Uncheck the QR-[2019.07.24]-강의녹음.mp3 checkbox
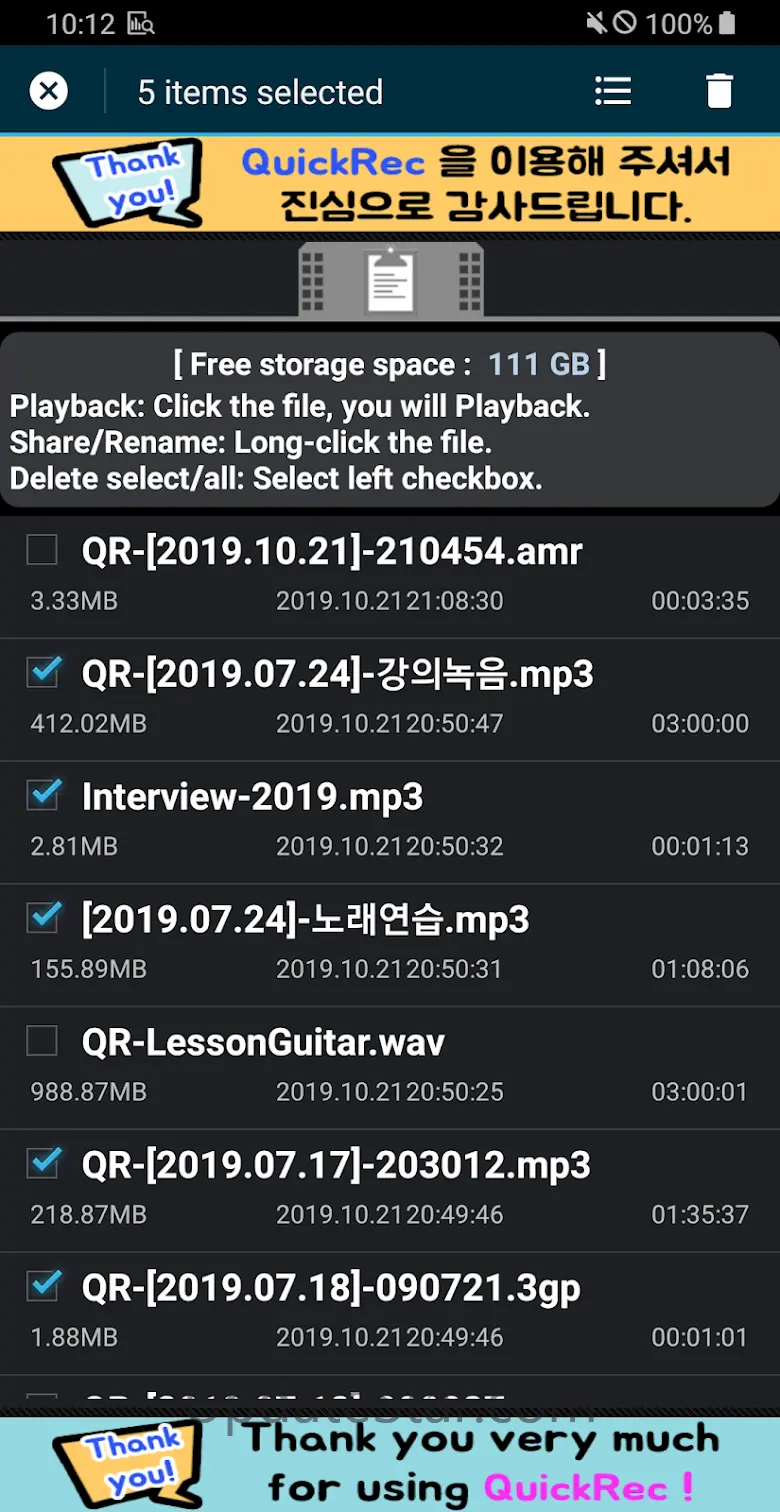This screenshot has height=1512, width=780. (42, 673)
